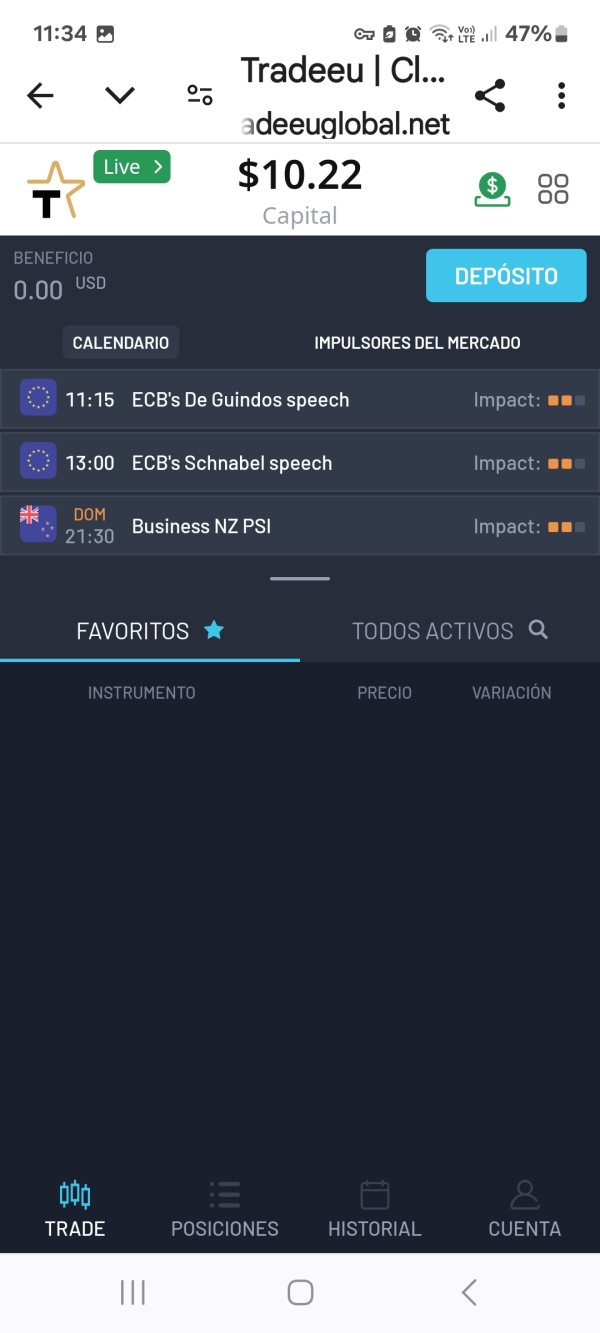
Task: Open the site settings tune icon
Action: 200,96
